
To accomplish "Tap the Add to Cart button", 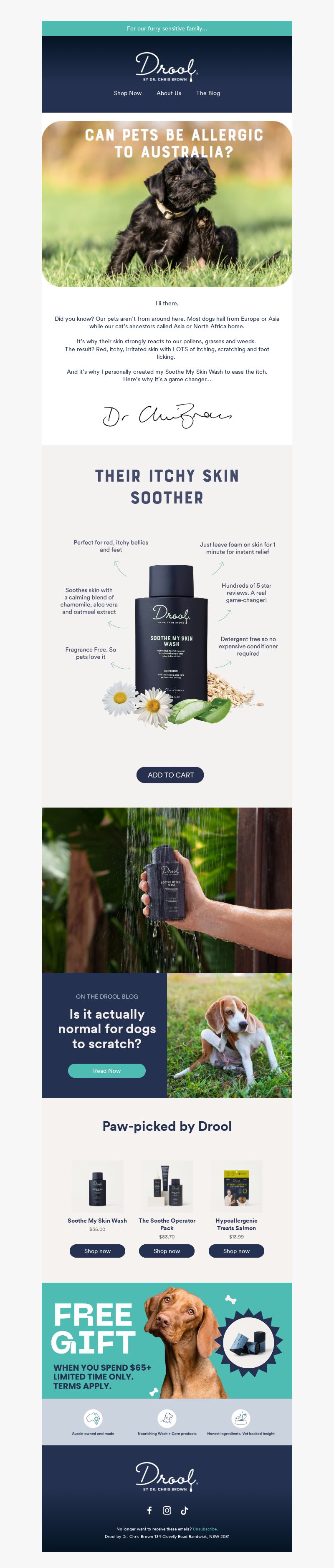I will click(x=170, y=775).
